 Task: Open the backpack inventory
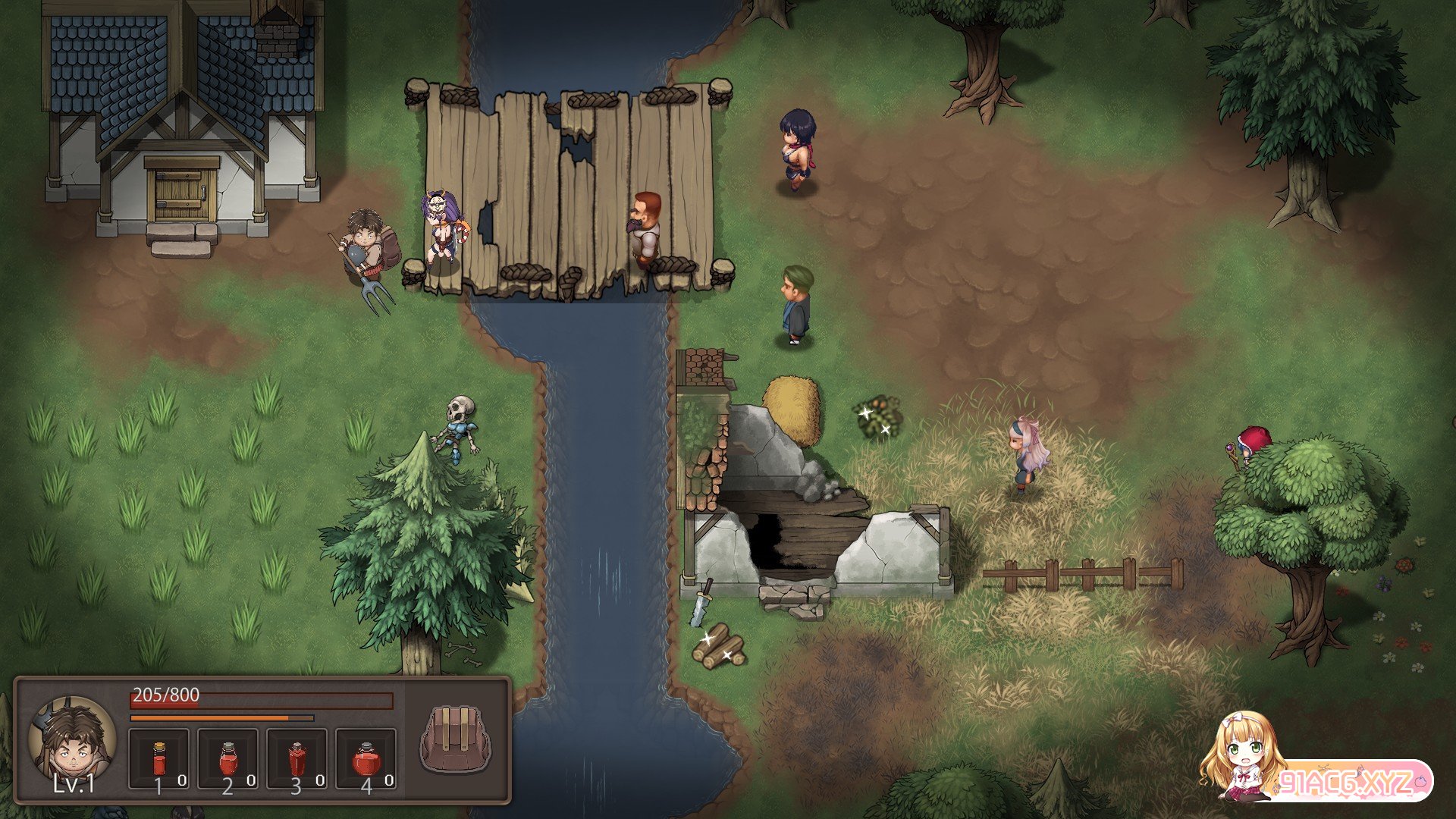(455, 739)
